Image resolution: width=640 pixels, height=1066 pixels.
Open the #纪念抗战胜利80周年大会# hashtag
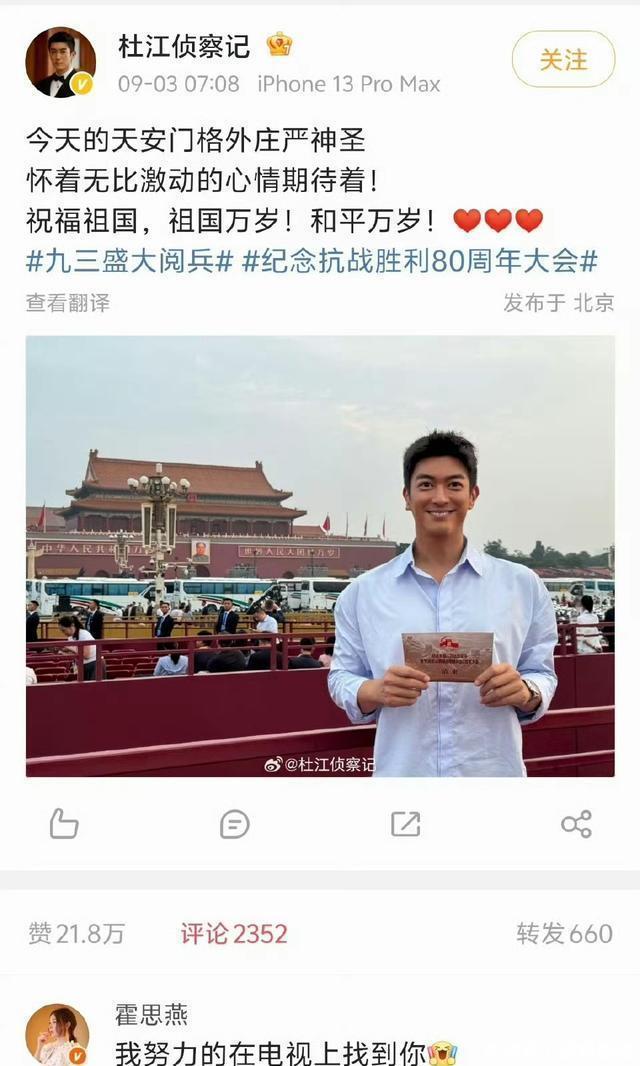420,261
